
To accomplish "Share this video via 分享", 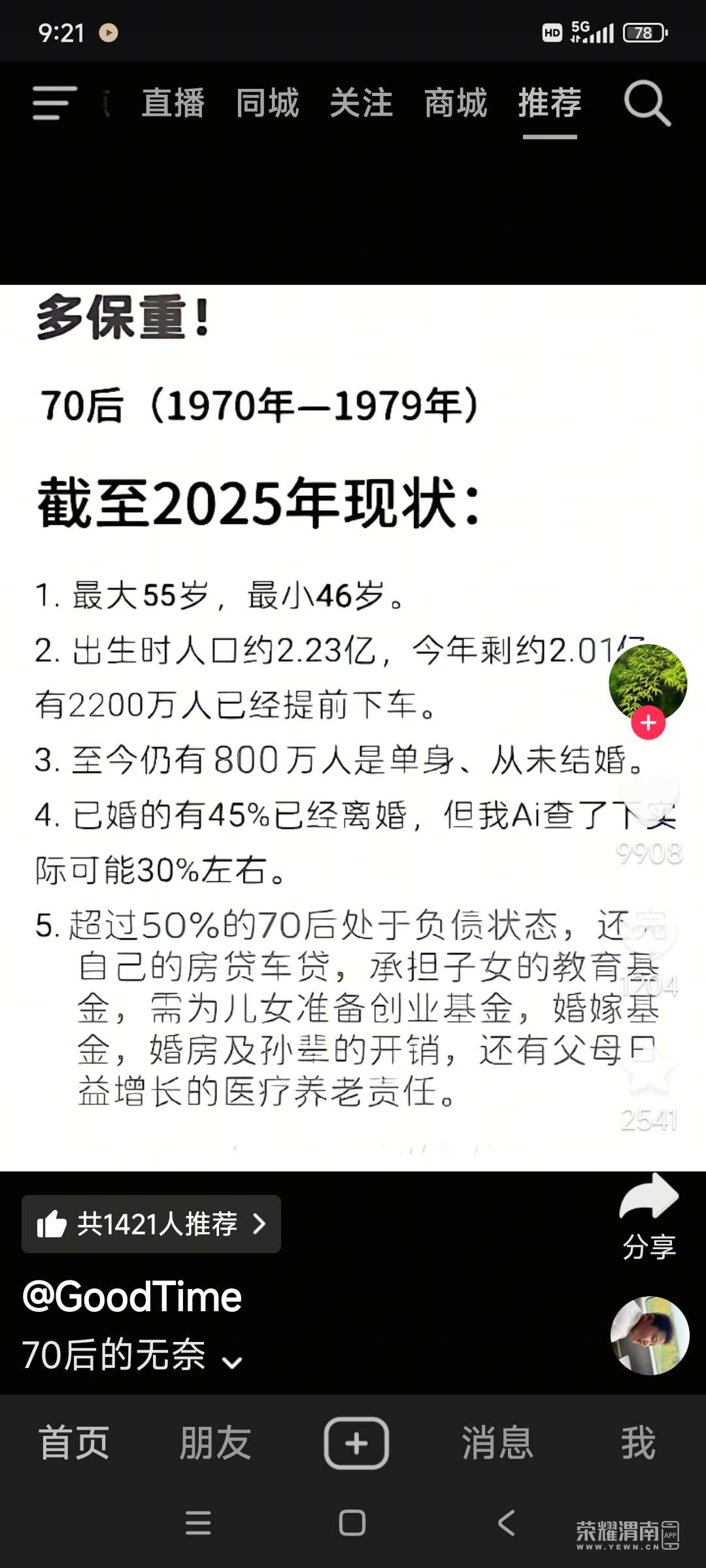I will 649,1217.
